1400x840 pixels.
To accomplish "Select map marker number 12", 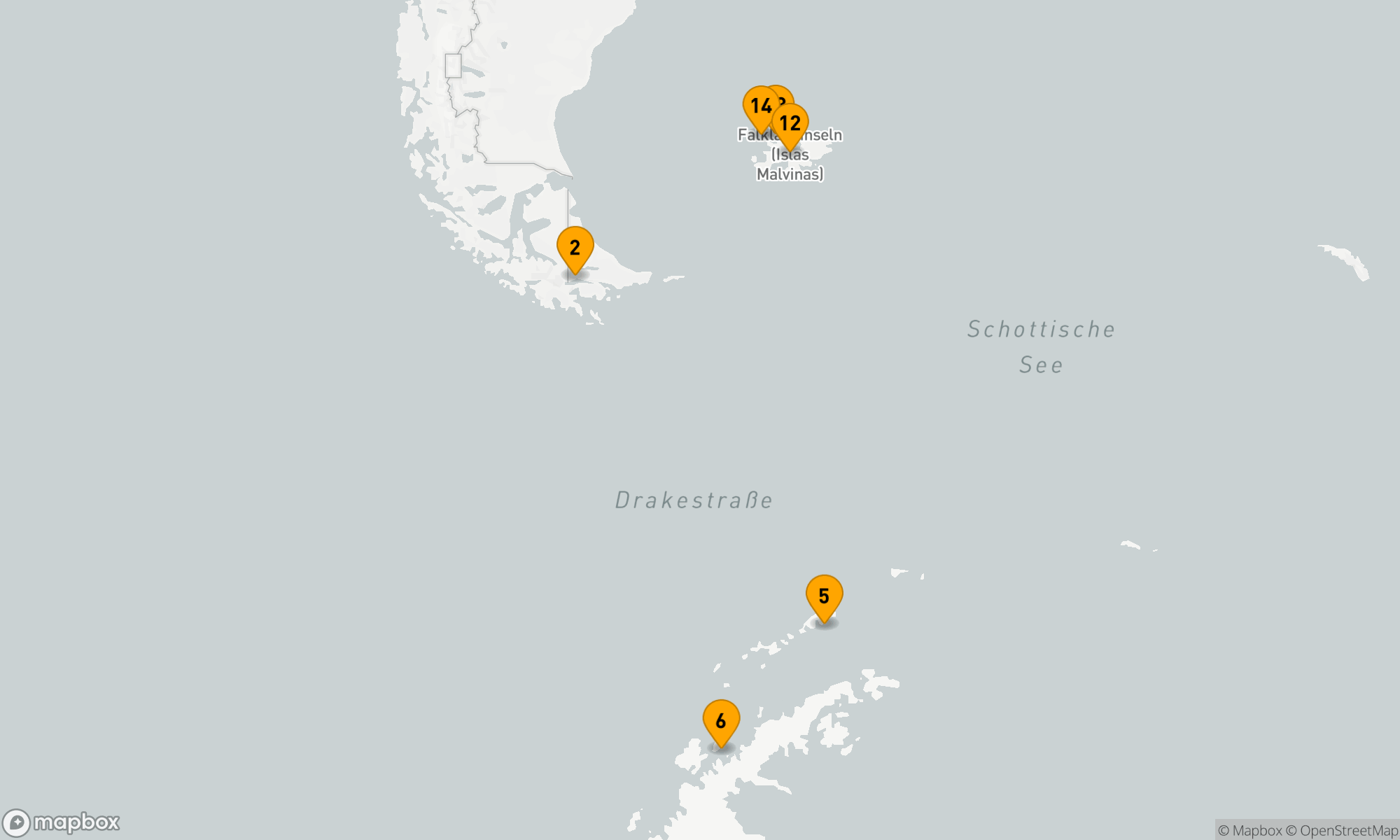I will point(791,124).
